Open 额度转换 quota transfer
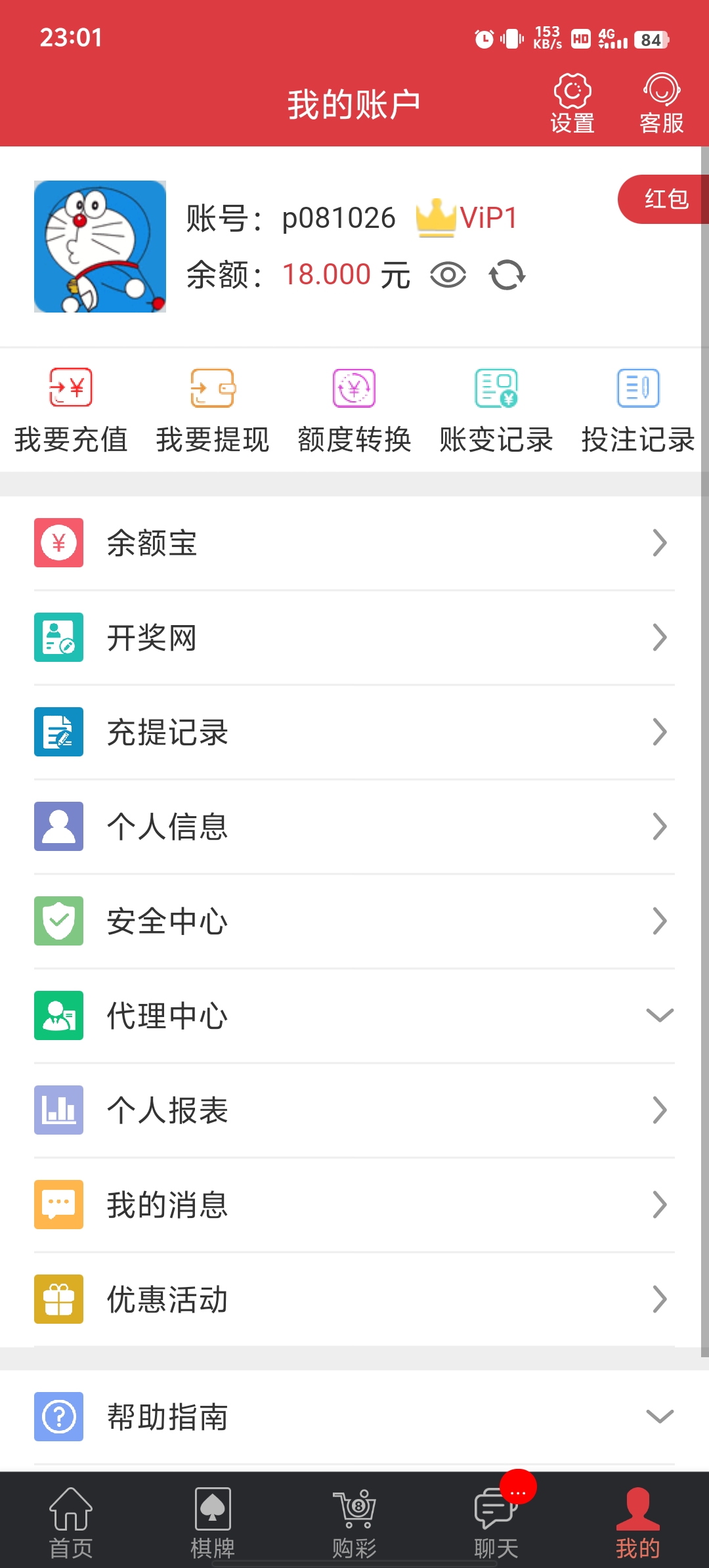The width and height of the screenshot is (709, 1568). [354, 411]
